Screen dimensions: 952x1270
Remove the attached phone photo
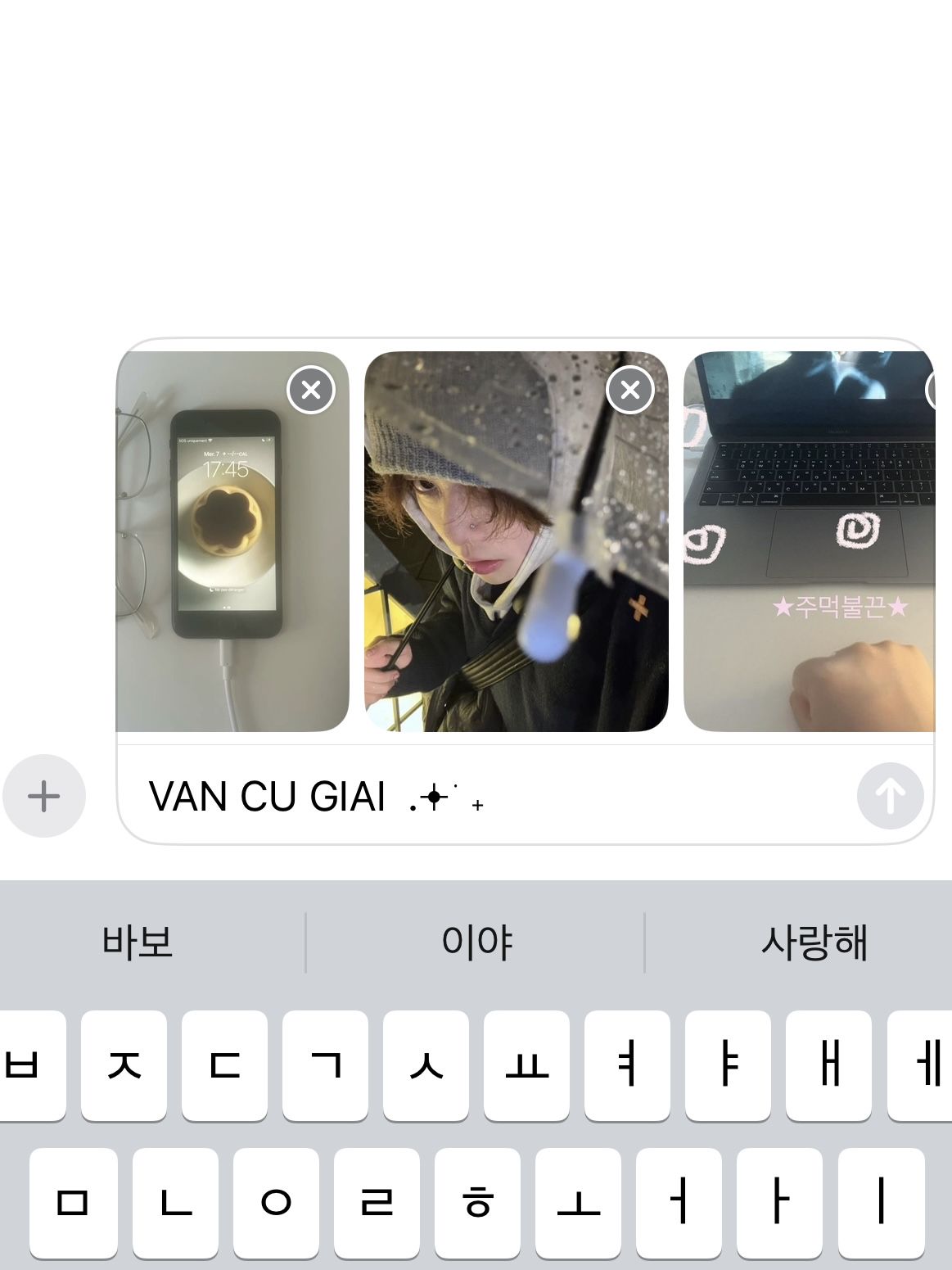pyautogui.click(x=311, y=390)
